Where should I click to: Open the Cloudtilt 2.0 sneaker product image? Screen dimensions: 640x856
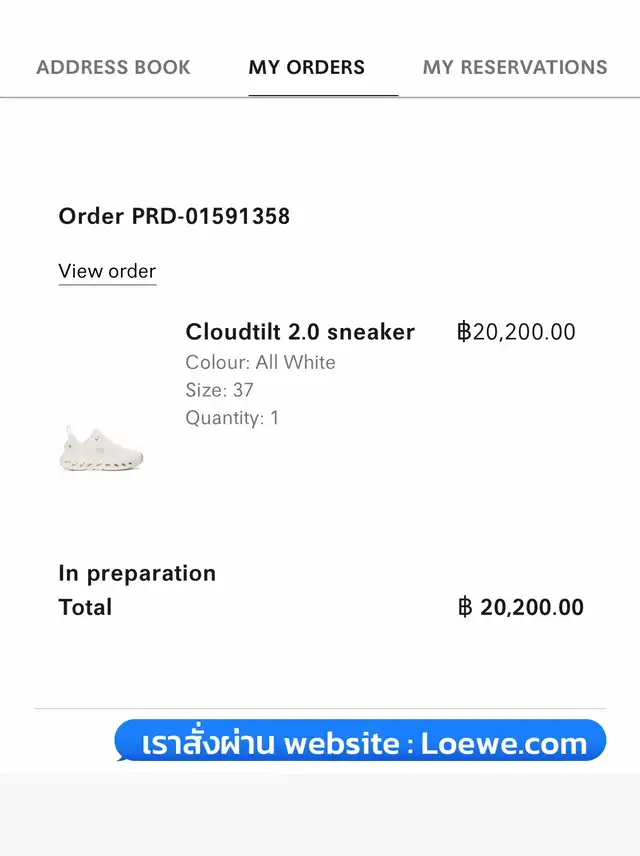coord(101,447)
